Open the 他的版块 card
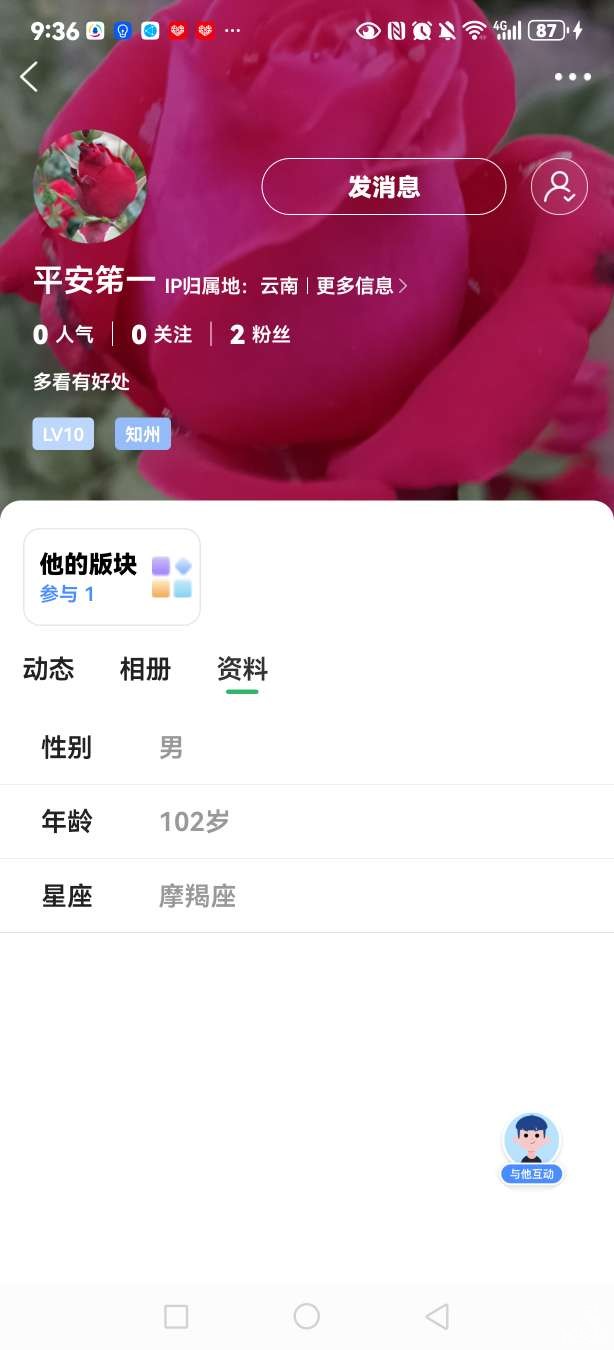This screenshot has width=614, height=1350. click(112, 577)
